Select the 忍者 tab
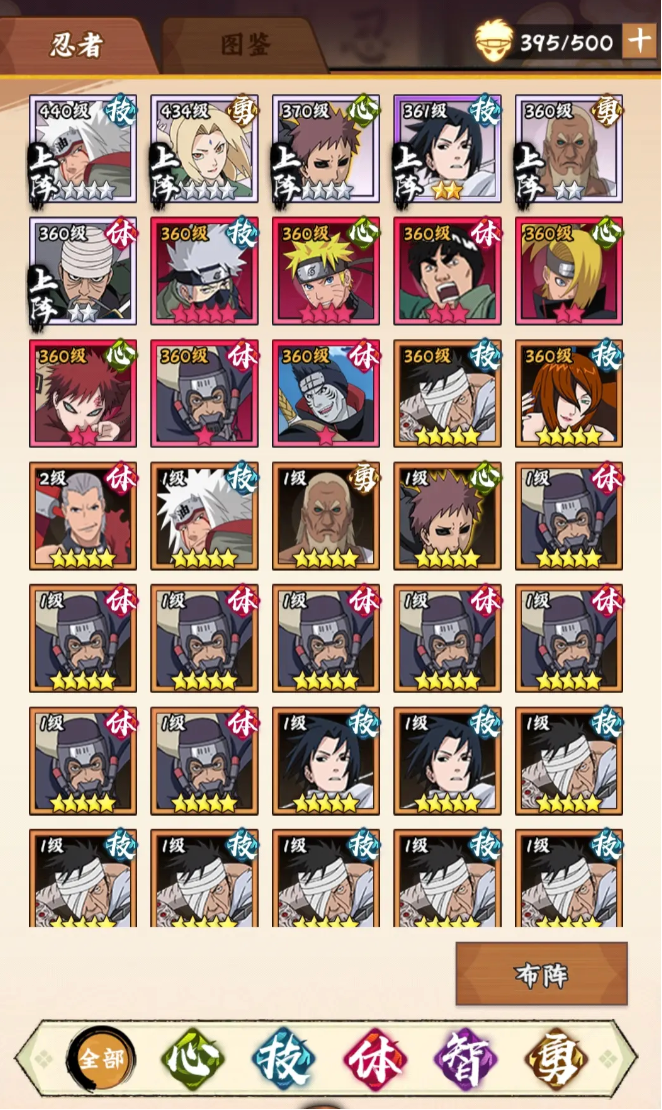662x1110 pixels. (77, 45)
